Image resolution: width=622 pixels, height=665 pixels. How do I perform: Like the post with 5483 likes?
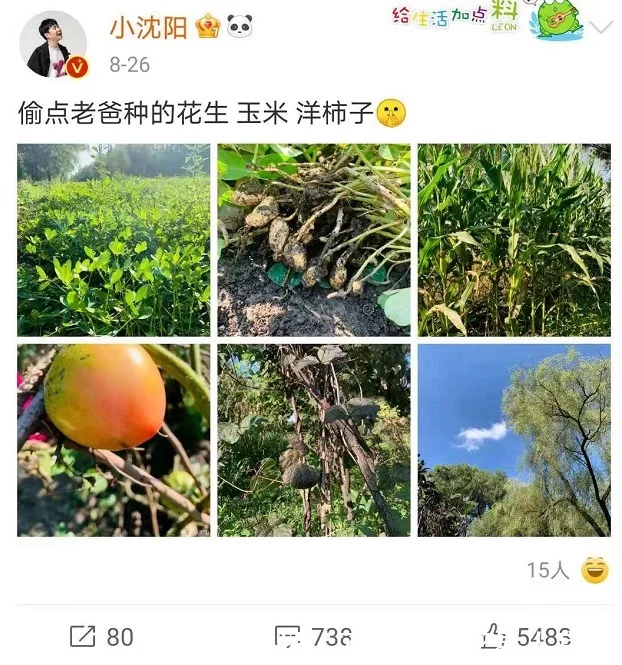point(525,637)
